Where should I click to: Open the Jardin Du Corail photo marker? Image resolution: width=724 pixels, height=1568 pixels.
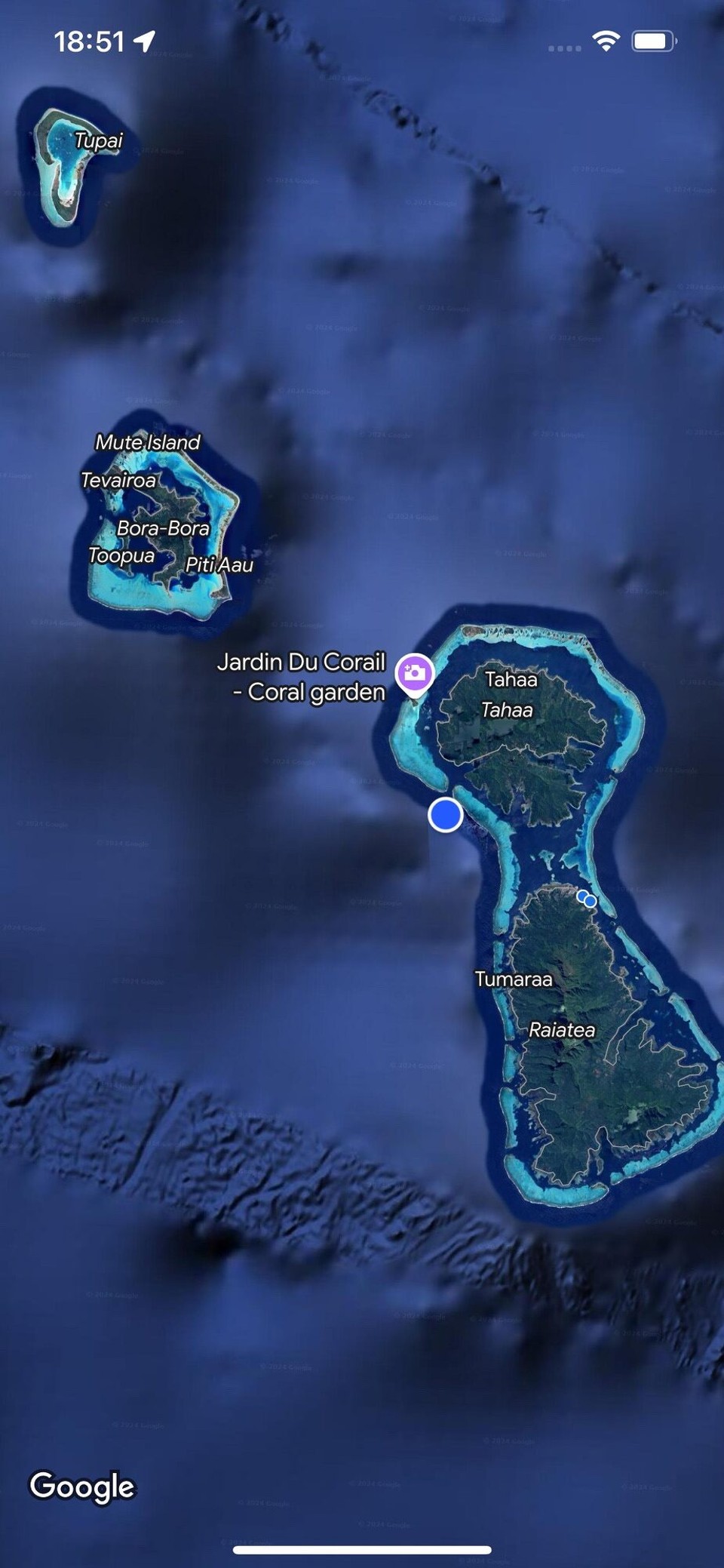[415, 672]
